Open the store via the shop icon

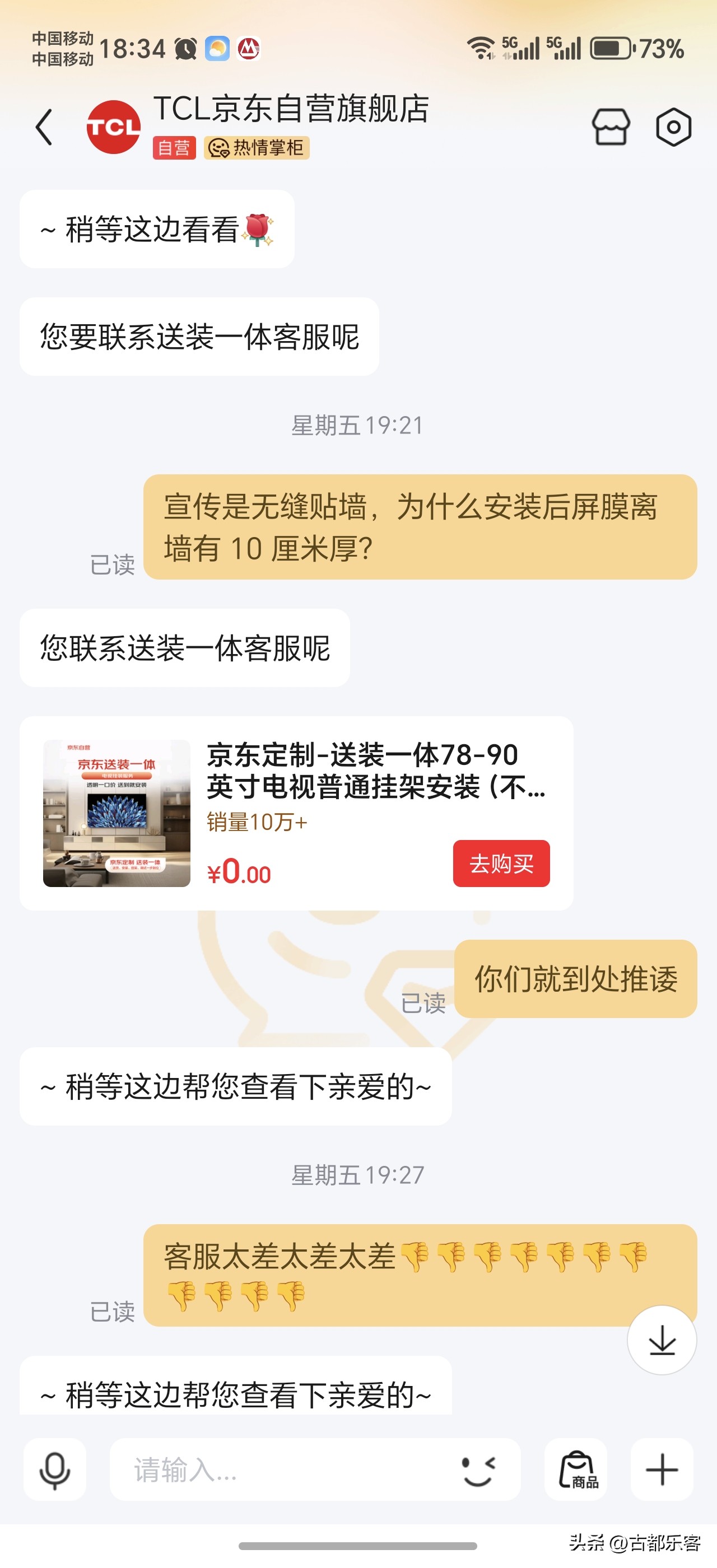coord(612,126)
